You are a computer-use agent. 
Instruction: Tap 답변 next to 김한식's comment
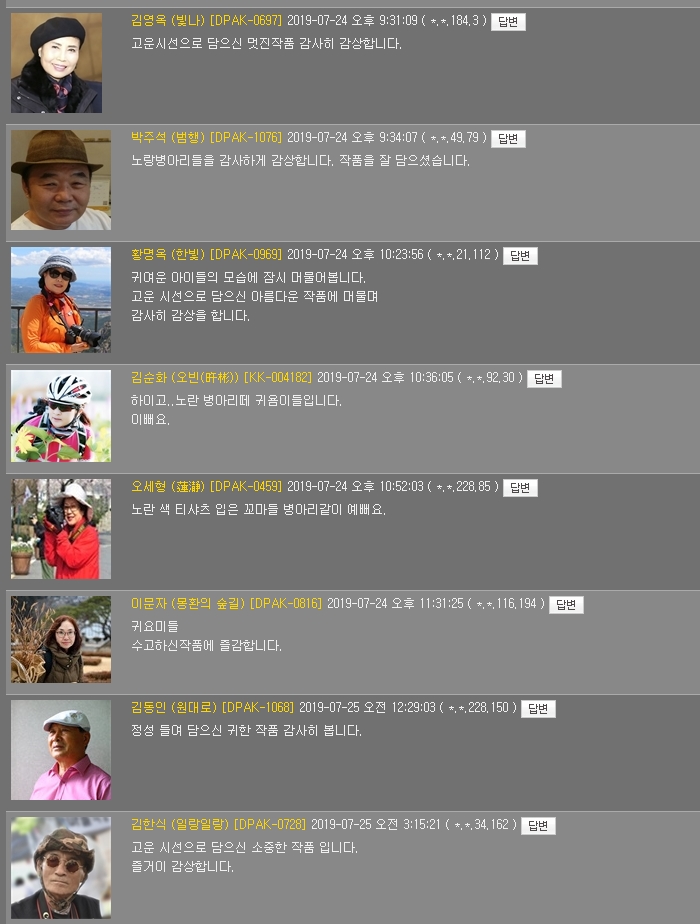(538, 826)
